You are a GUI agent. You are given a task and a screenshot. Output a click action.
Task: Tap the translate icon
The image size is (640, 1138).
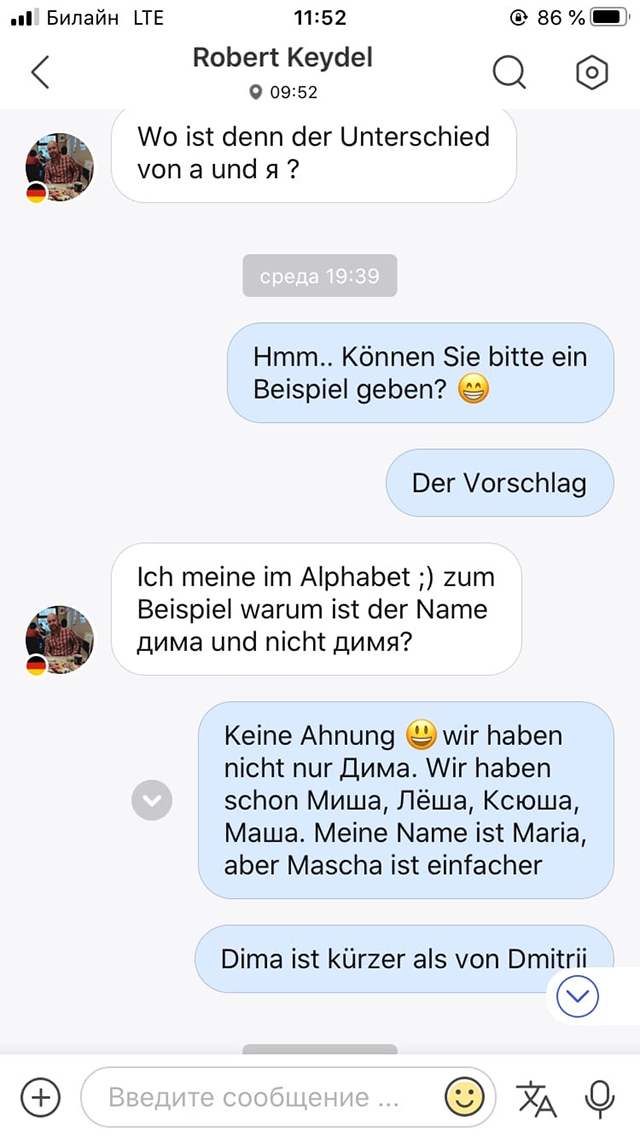(536, 1097)
